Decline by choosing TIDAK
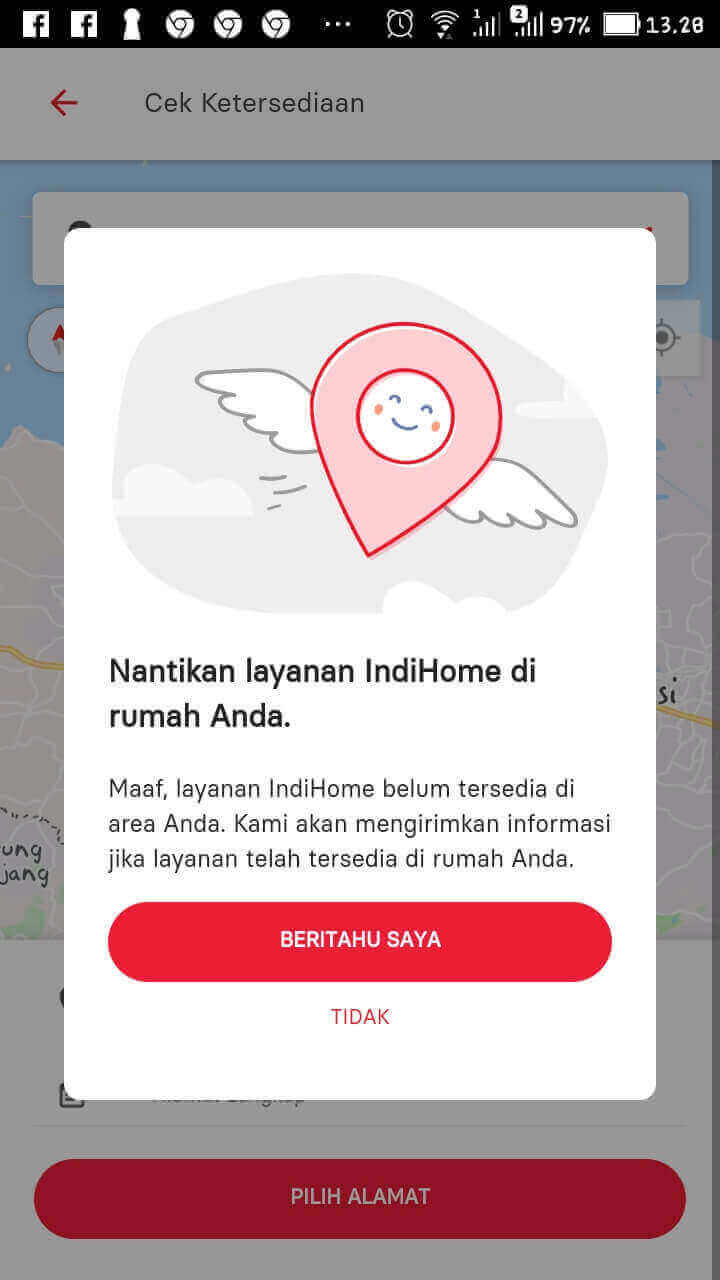 coord(360,1017)
